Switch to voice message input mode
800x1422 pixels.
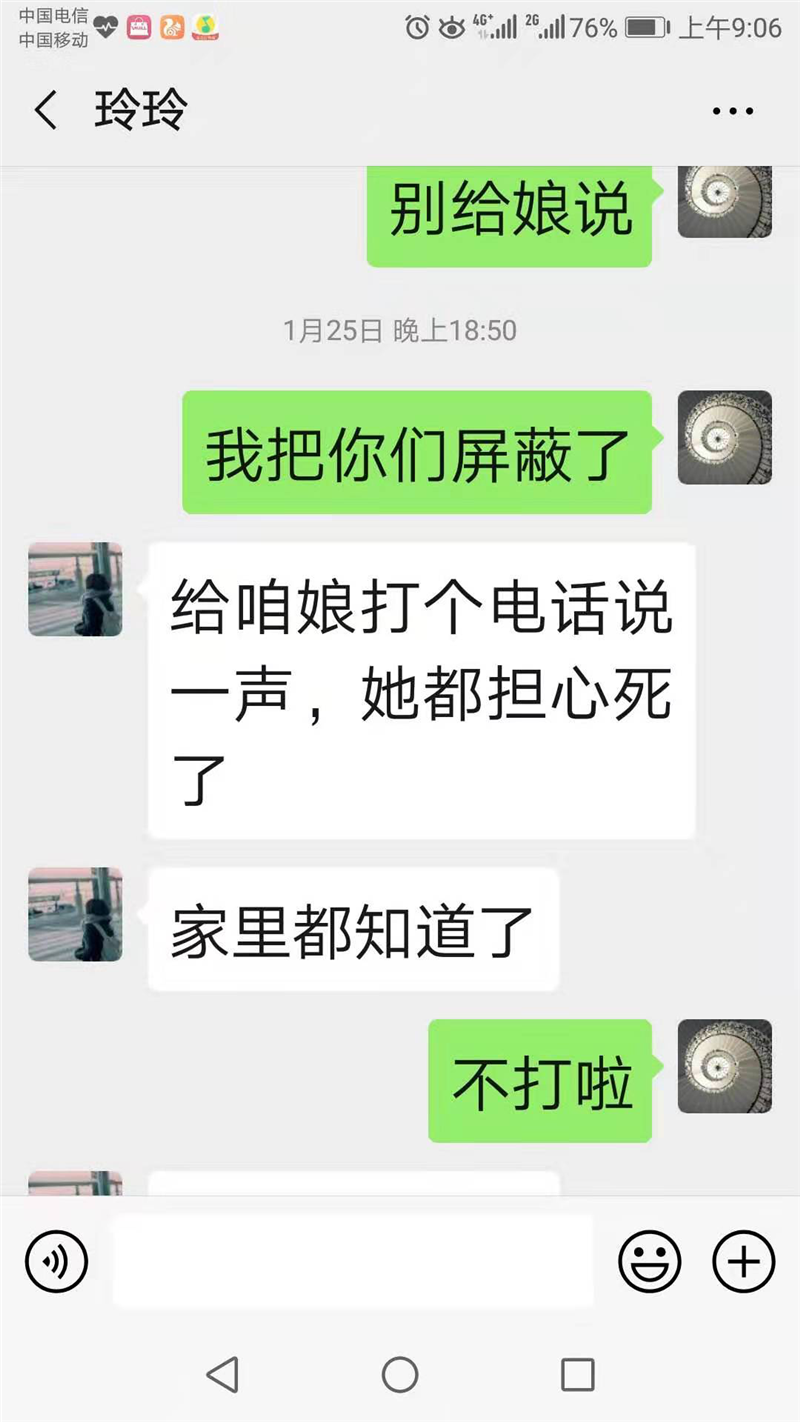[57, 1261]
